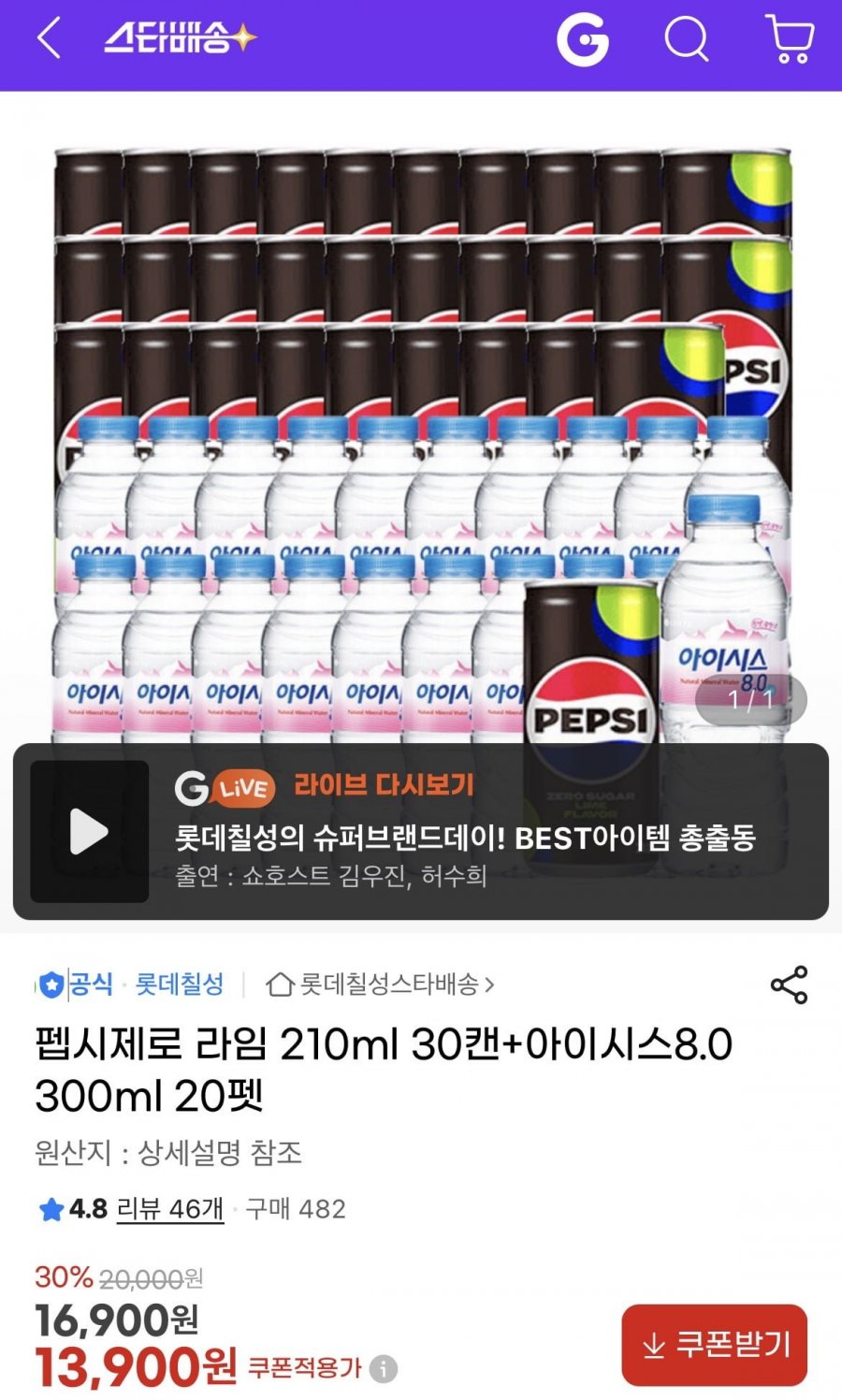Go back with the arrow
842x1400 pixels.
pos(49,39)
